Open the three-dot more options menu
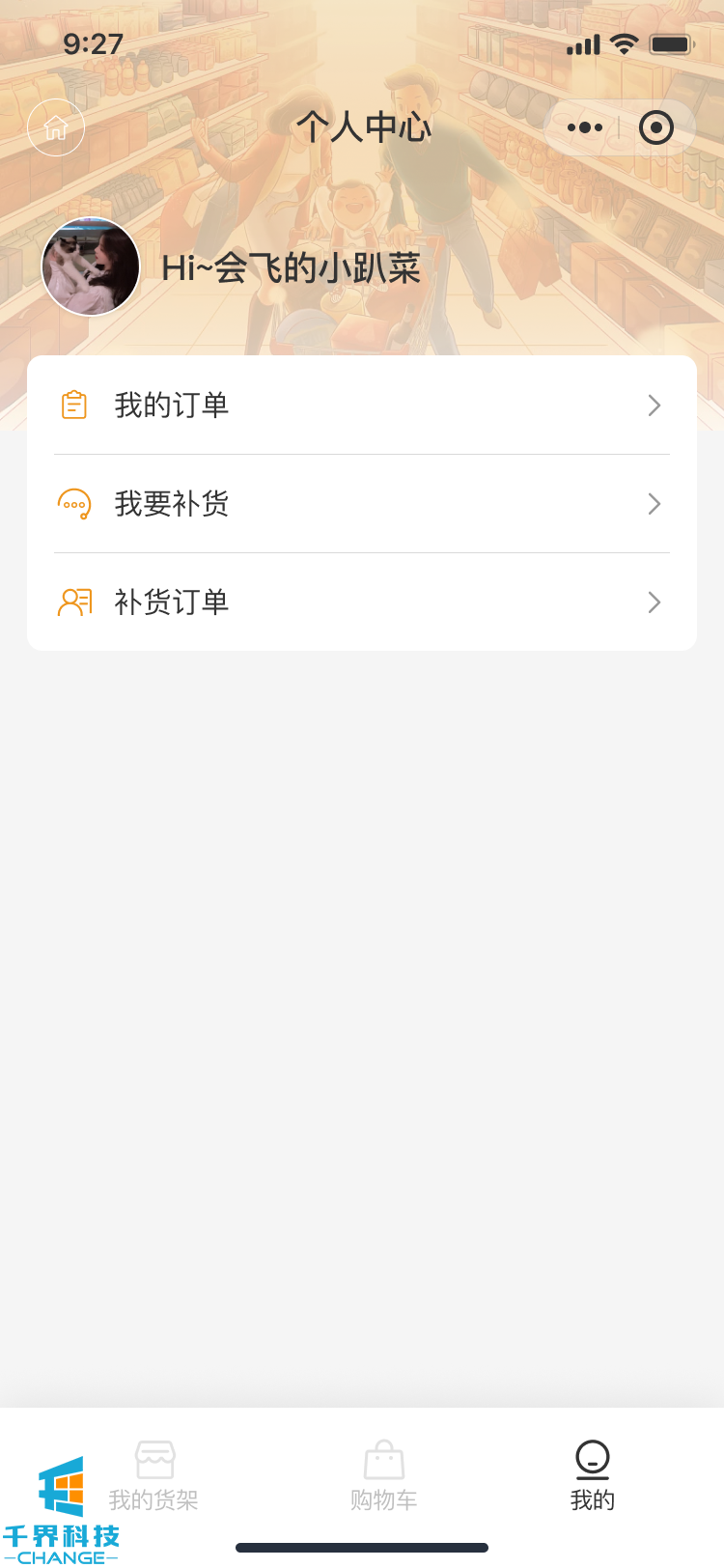 (585, 127)
